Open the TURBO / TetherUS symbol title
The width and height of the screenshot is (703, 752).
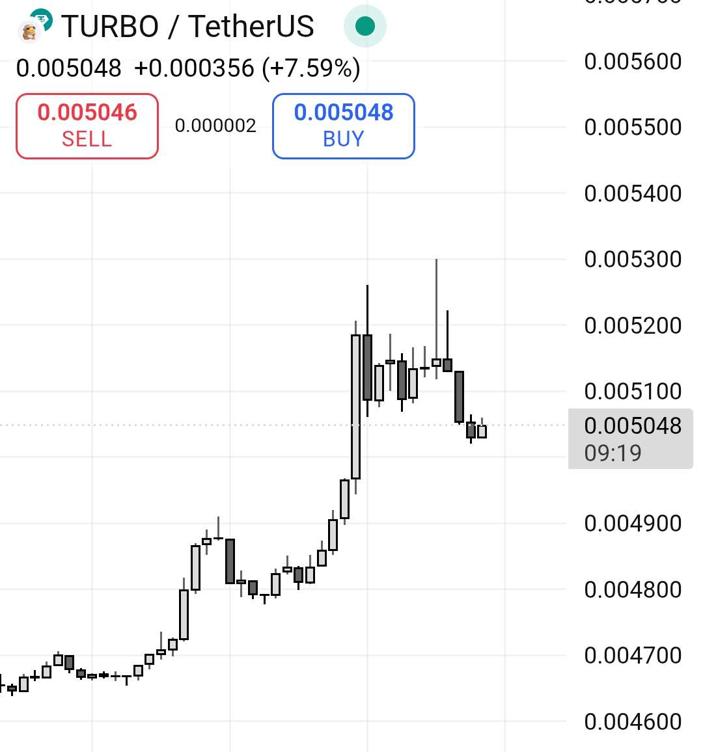pyautogui.click(x=186, y=26)
